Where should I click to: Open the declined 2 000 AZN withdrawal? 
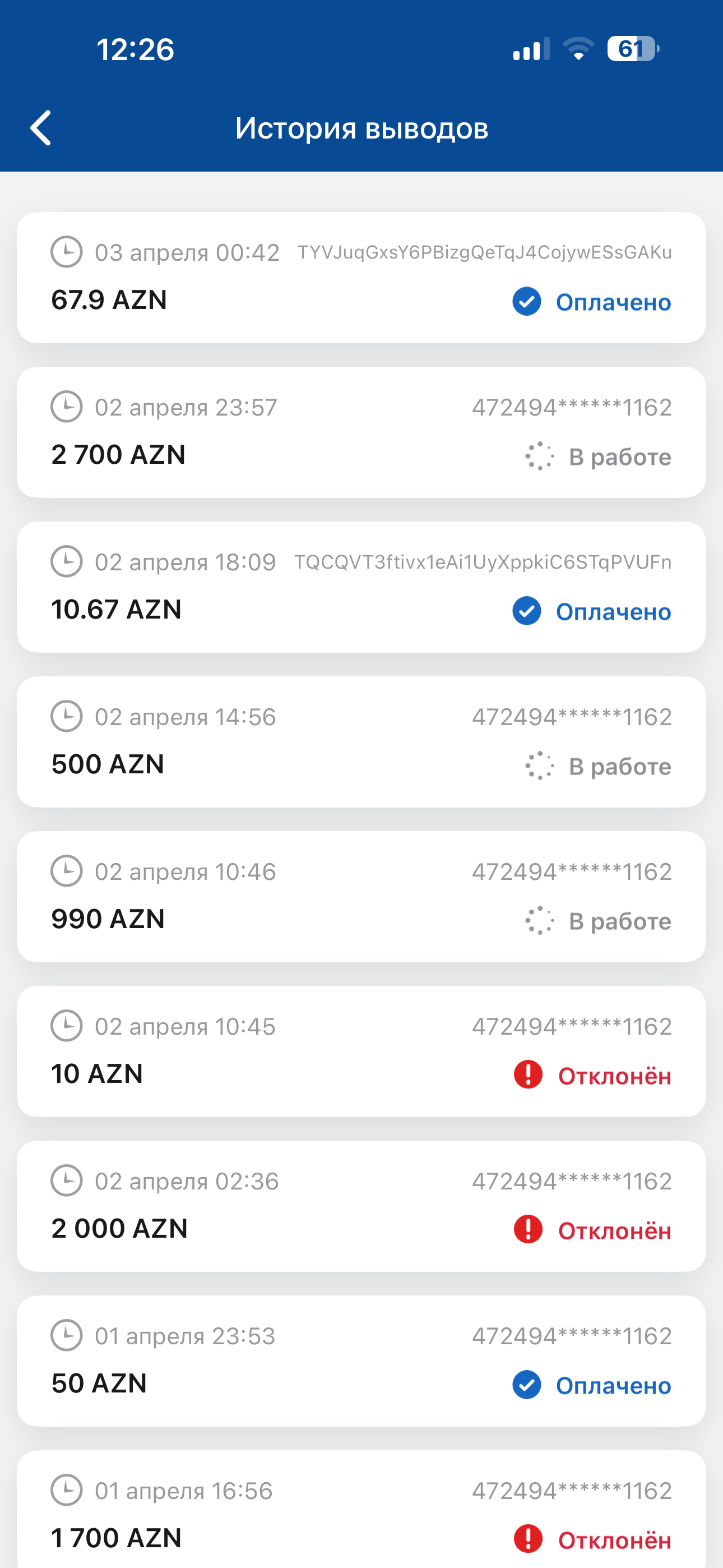(x=361, y=1206)
